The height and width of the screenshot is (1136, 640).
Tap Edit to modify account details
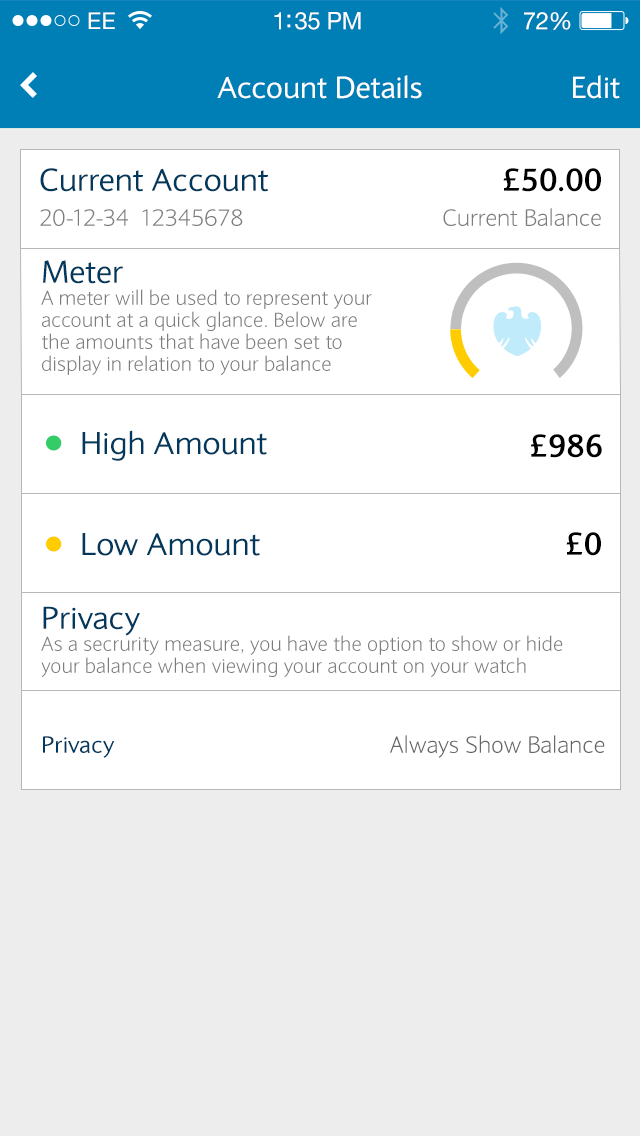point(595,88)
